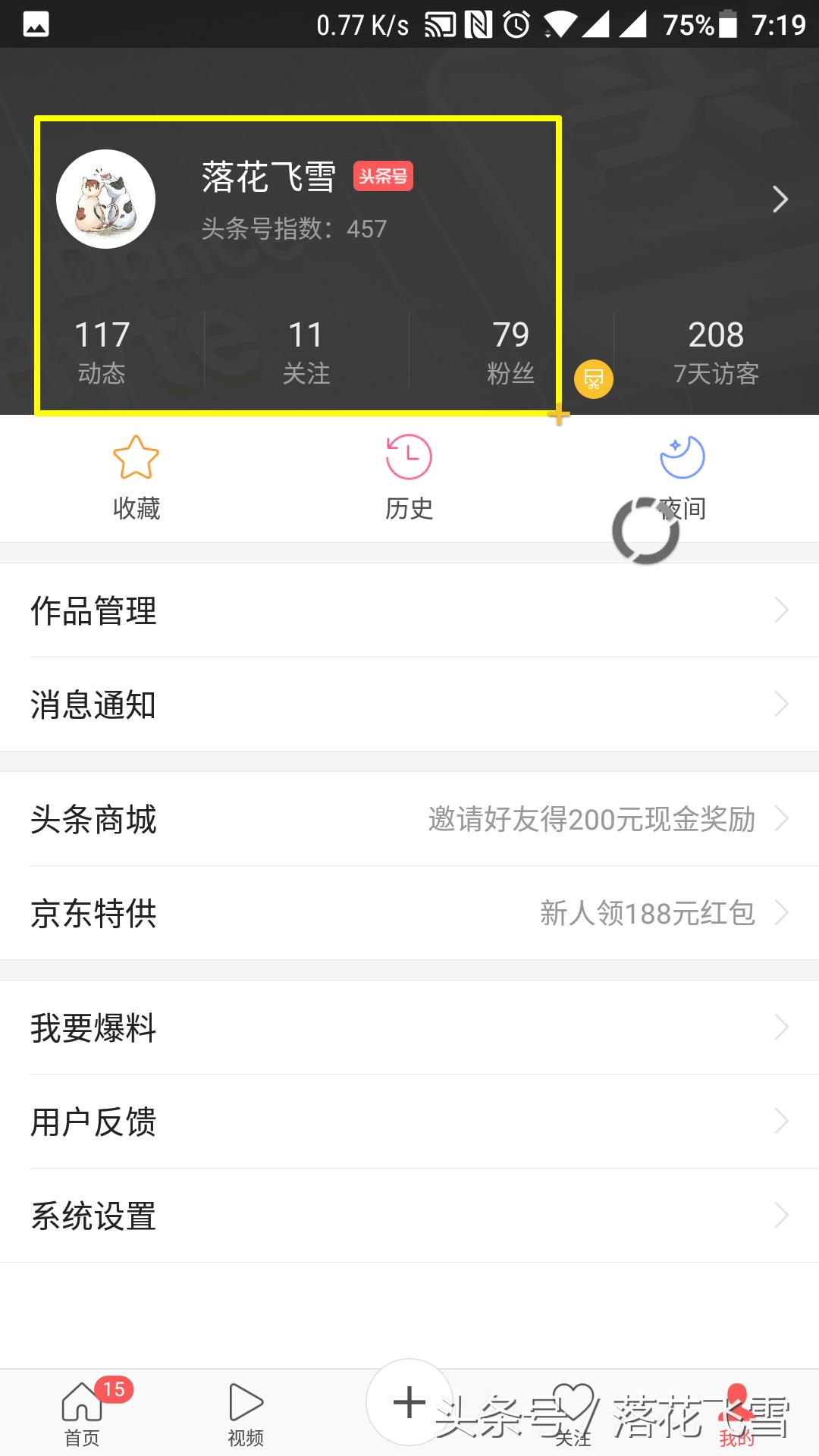Select the 落花飞雪 profile avatar
Viewport: 819px width, 1456px height.
[x=106, y=199]
